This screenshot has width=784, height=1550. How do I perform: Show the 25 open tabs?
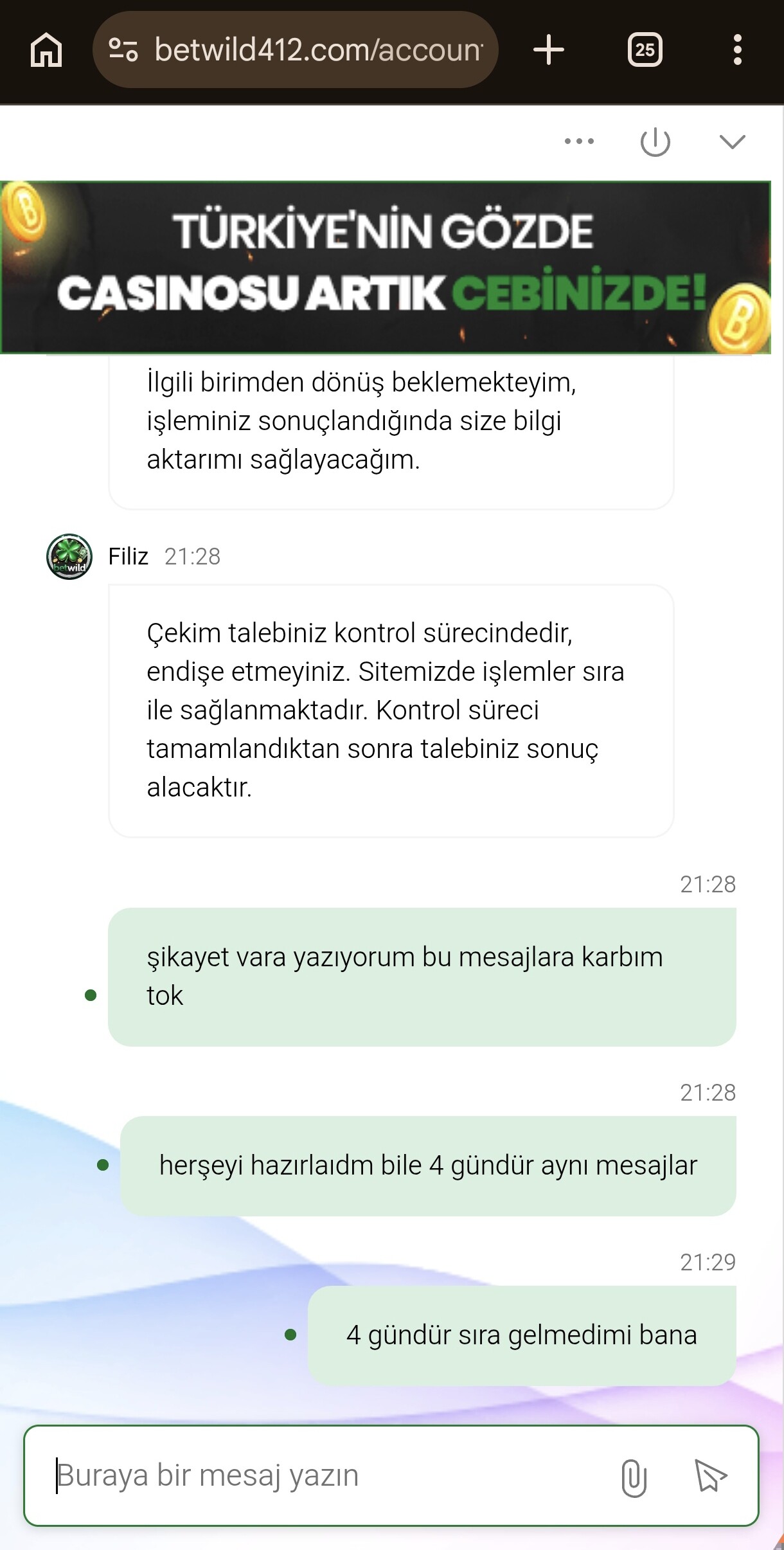[x=645, y=50]
